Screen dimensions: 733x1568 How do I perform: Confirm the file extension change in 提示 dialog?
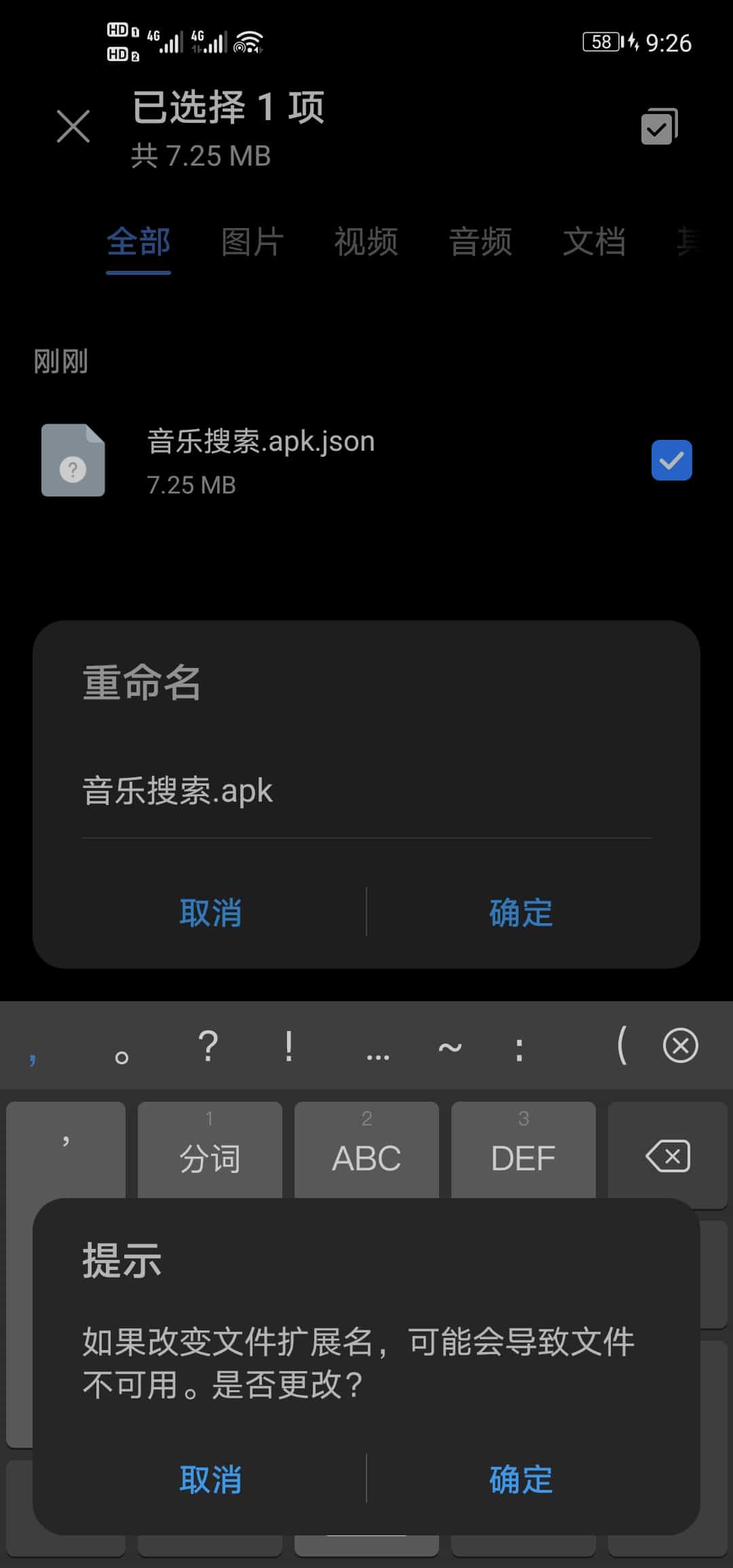click(x=521, y=1478)
